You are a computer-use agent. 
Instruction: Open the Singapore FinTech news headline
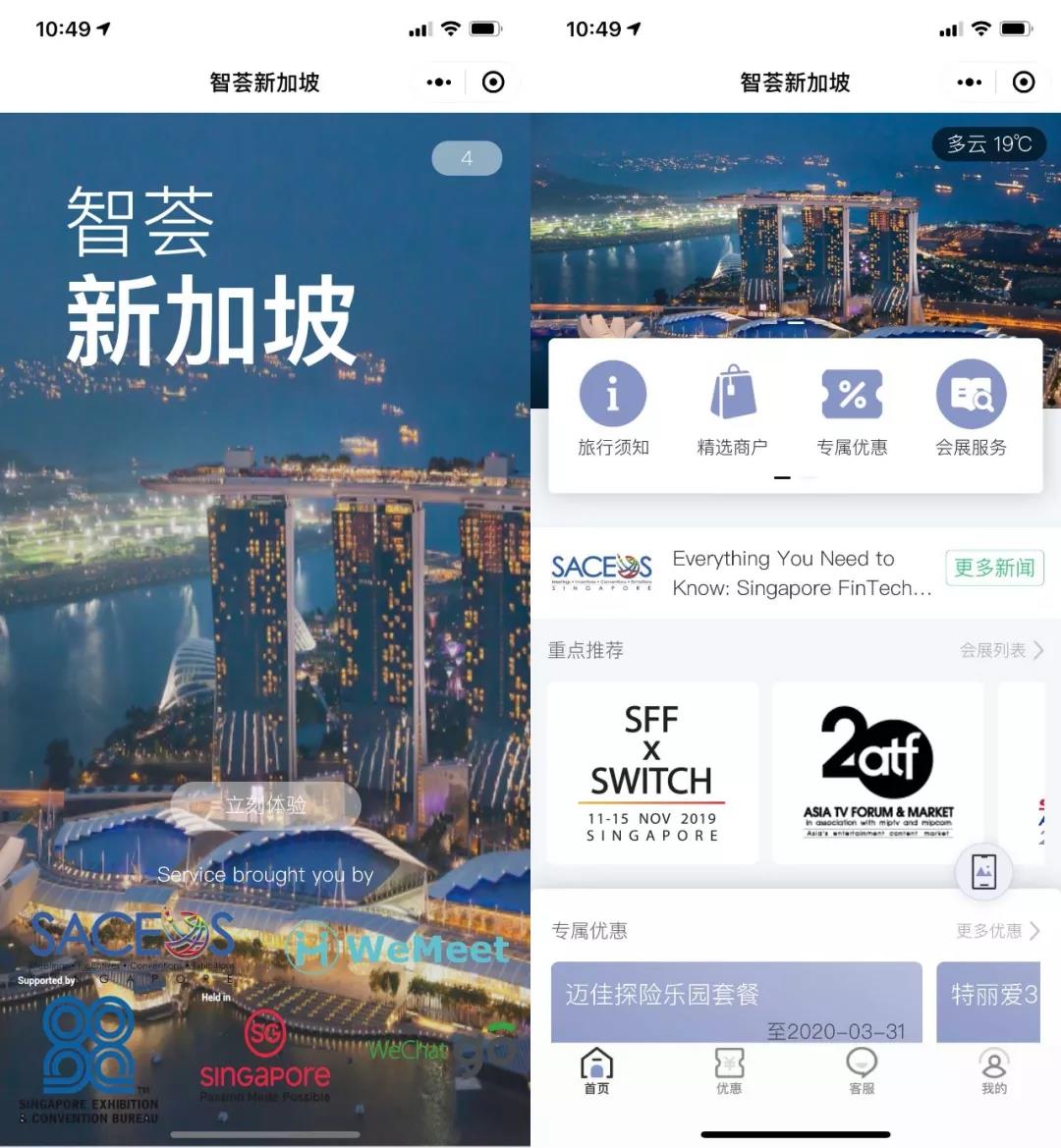click(801, 573)
